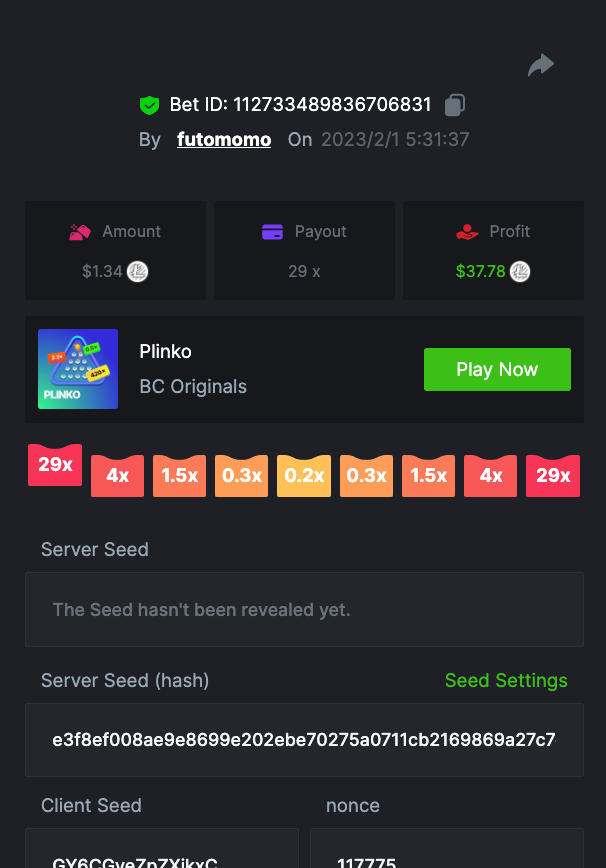The height and width of the screenshot is (868, 606).
Task: Open Seed Settings
Action: click(506, 681)
